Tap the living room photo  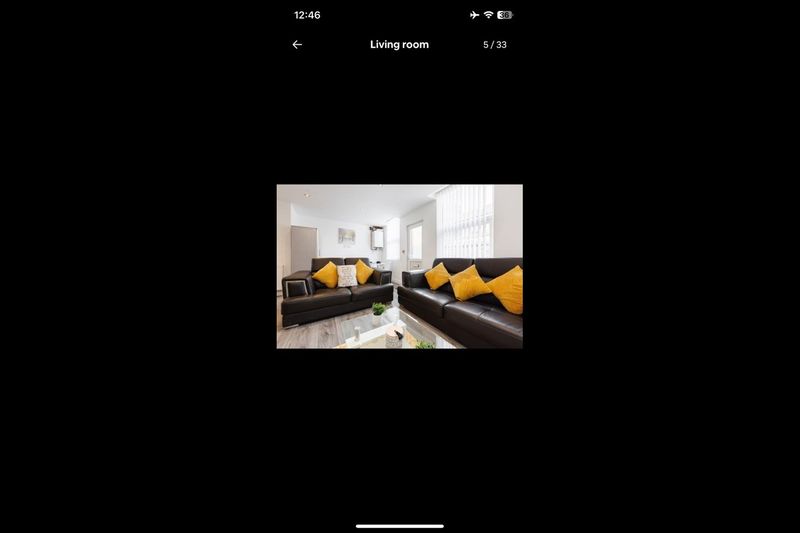399,266
